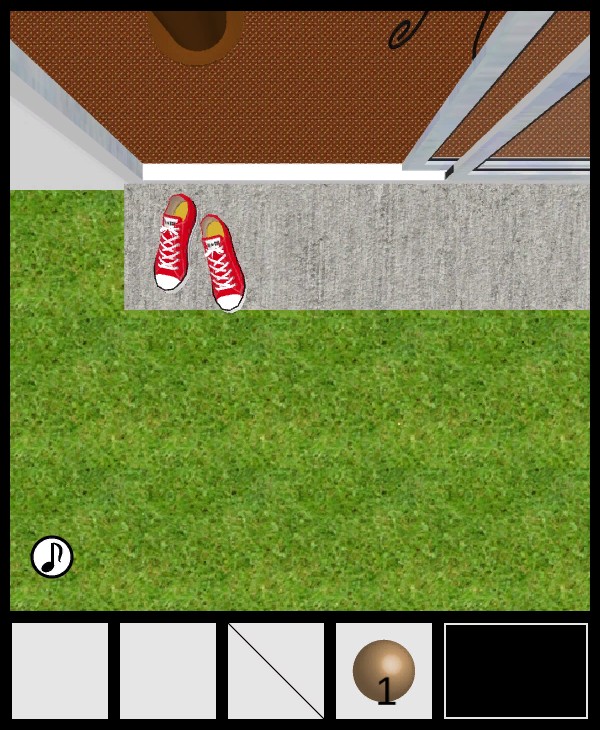600x730 pixels.
Task: Select the brown ball inventory item
Action: pos(384,670)
